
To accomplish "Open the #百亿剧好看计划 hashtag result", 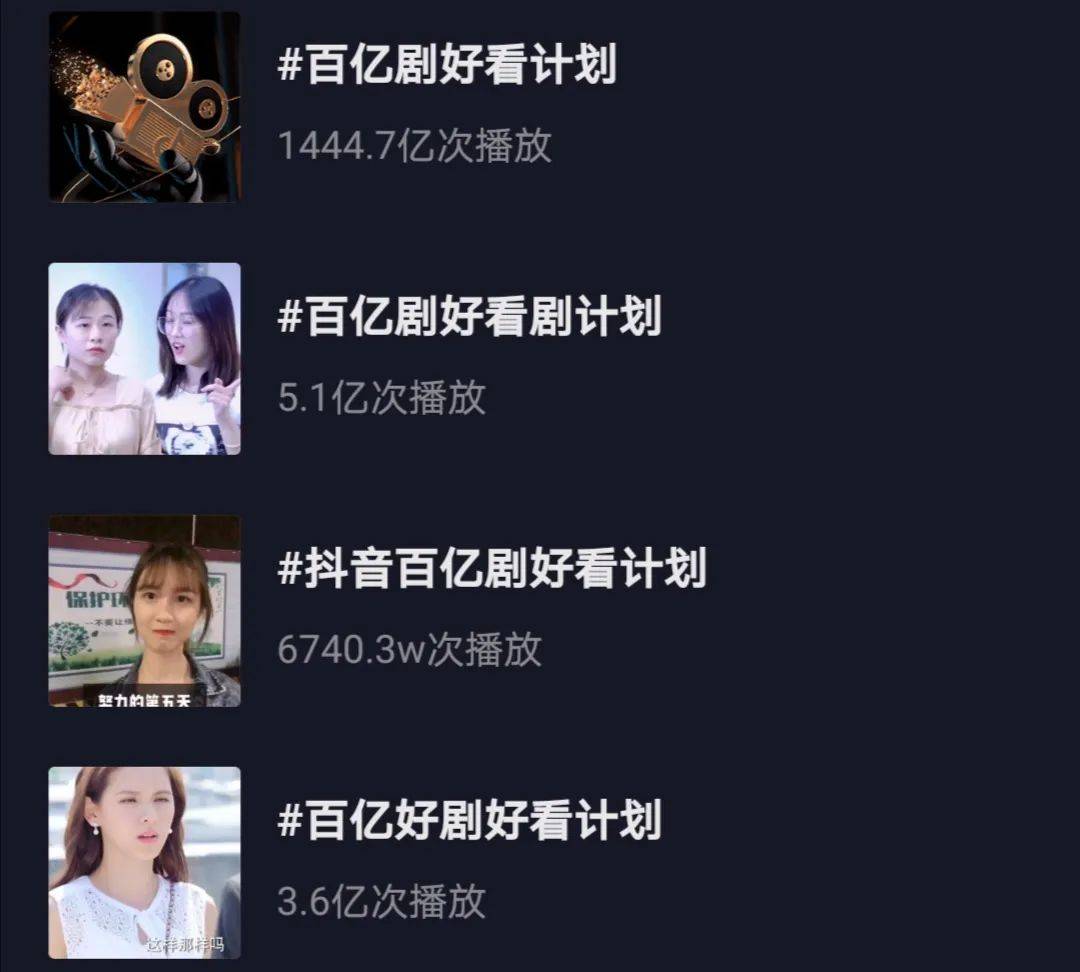I will point(446,66).
